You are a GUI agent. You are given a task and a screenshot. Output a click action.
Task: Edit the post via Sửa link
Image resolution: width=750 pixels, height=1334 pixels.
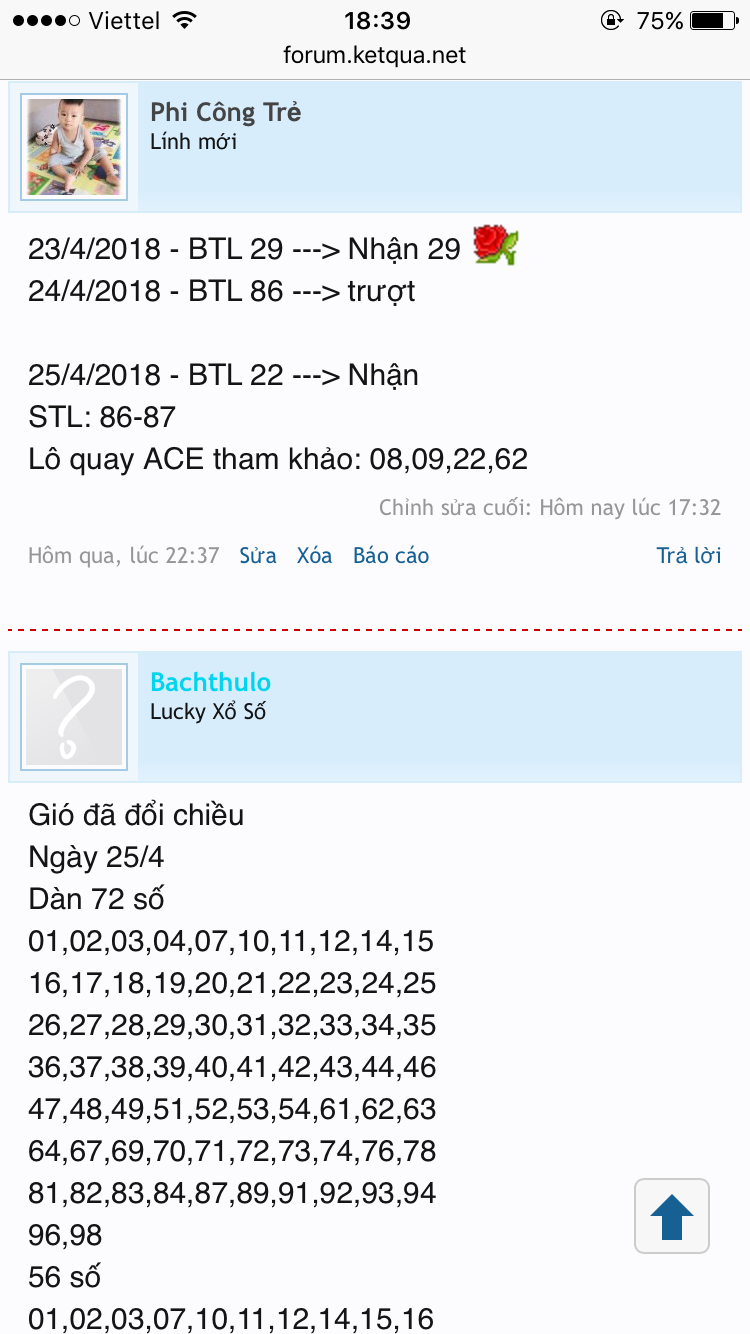tap(257, 556)
